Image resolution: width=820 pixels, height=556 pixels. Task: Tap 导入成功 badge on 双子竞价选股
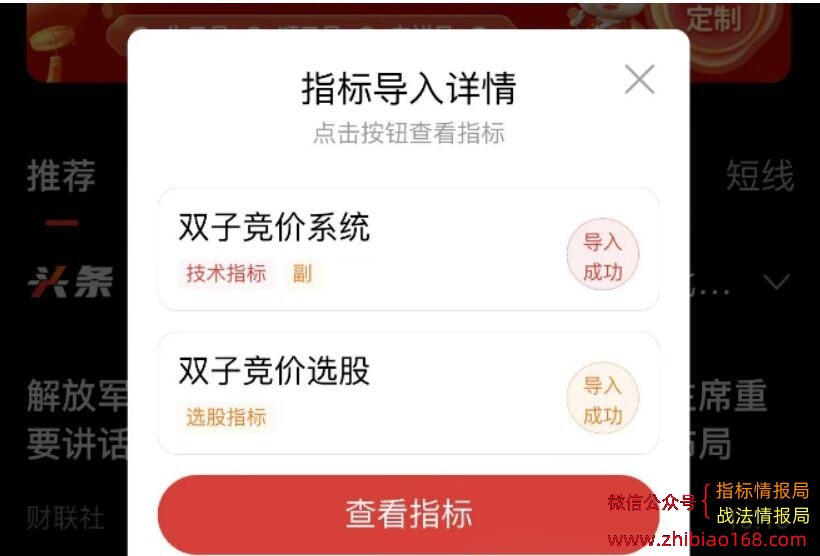point(602,400)
